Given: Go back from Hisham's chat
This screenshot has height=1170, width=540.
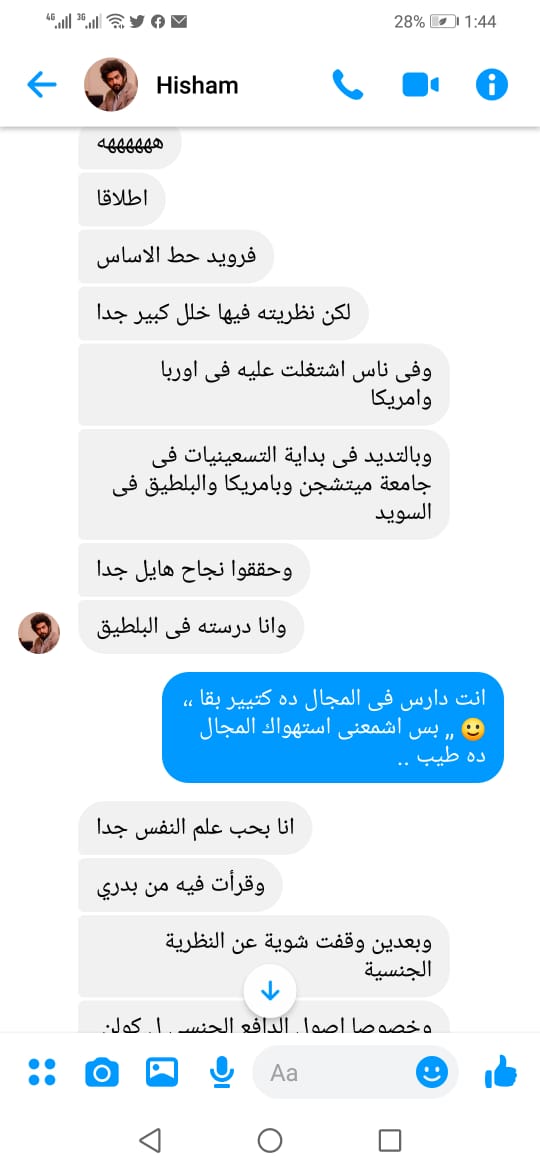Looking at the screenshot, I should [x=42, y=85].
